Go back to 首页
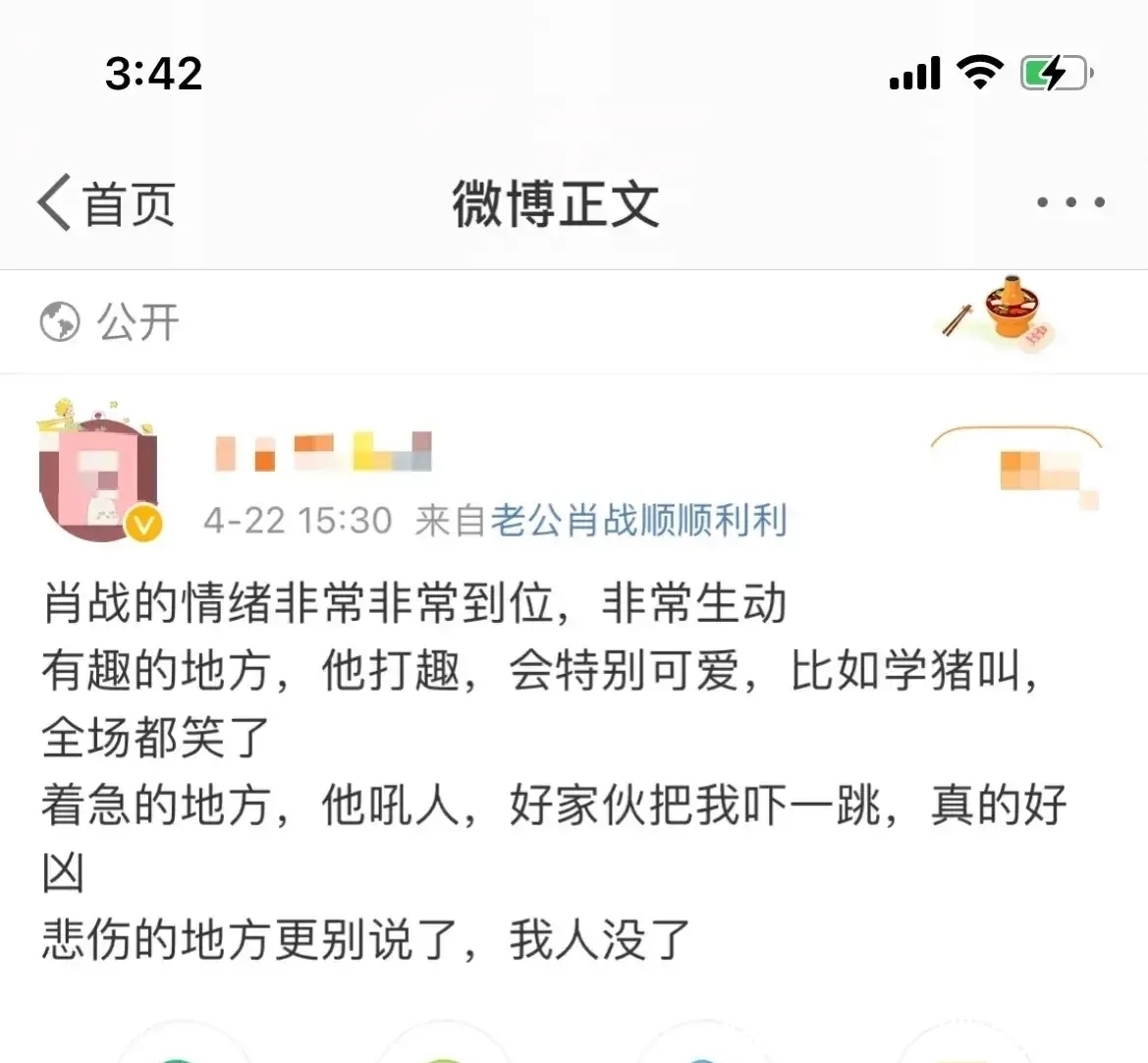This screenshot has height=1063, width=1148. tap(106, 203)
